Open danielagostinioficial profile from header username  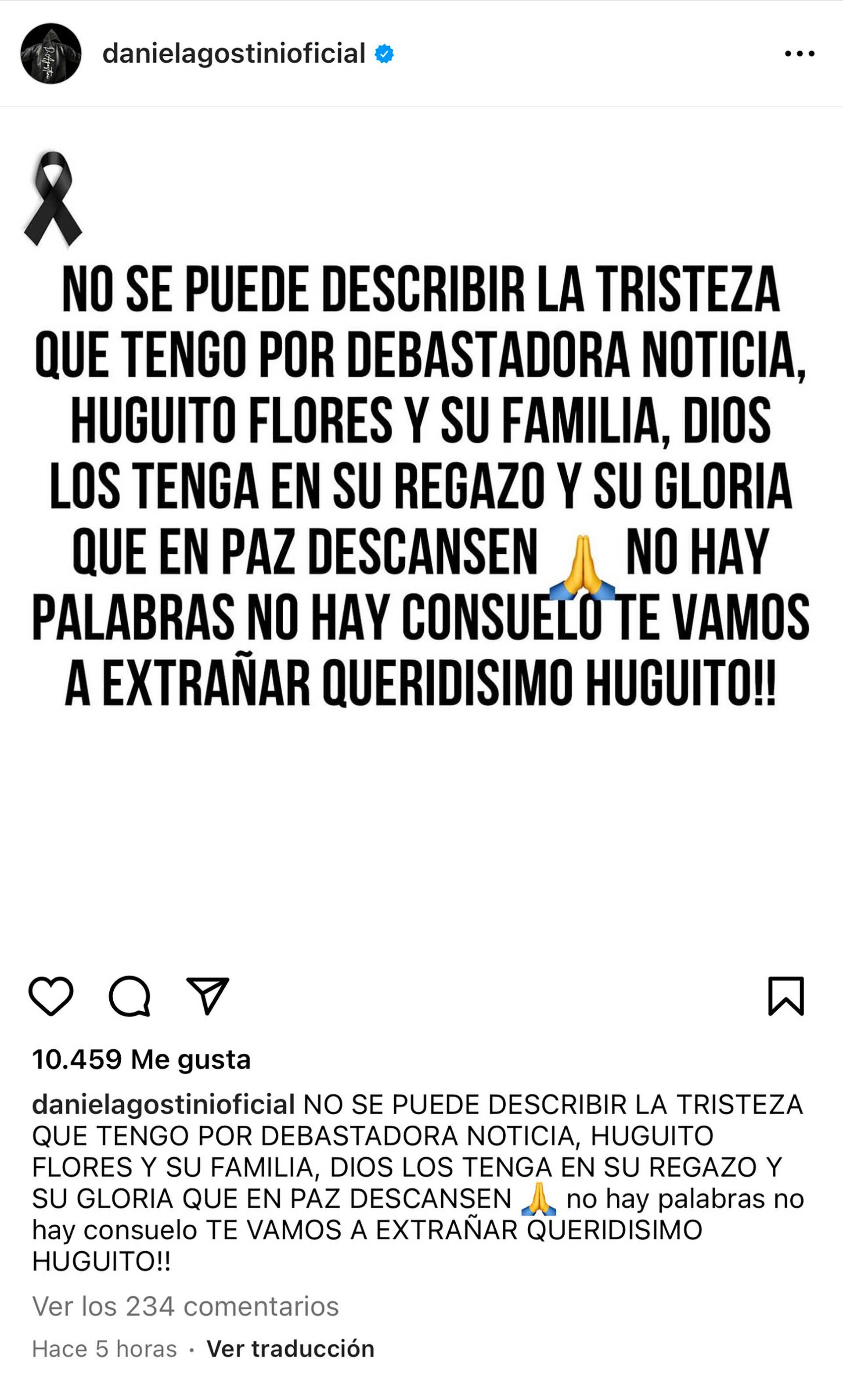tap(234, 54)
